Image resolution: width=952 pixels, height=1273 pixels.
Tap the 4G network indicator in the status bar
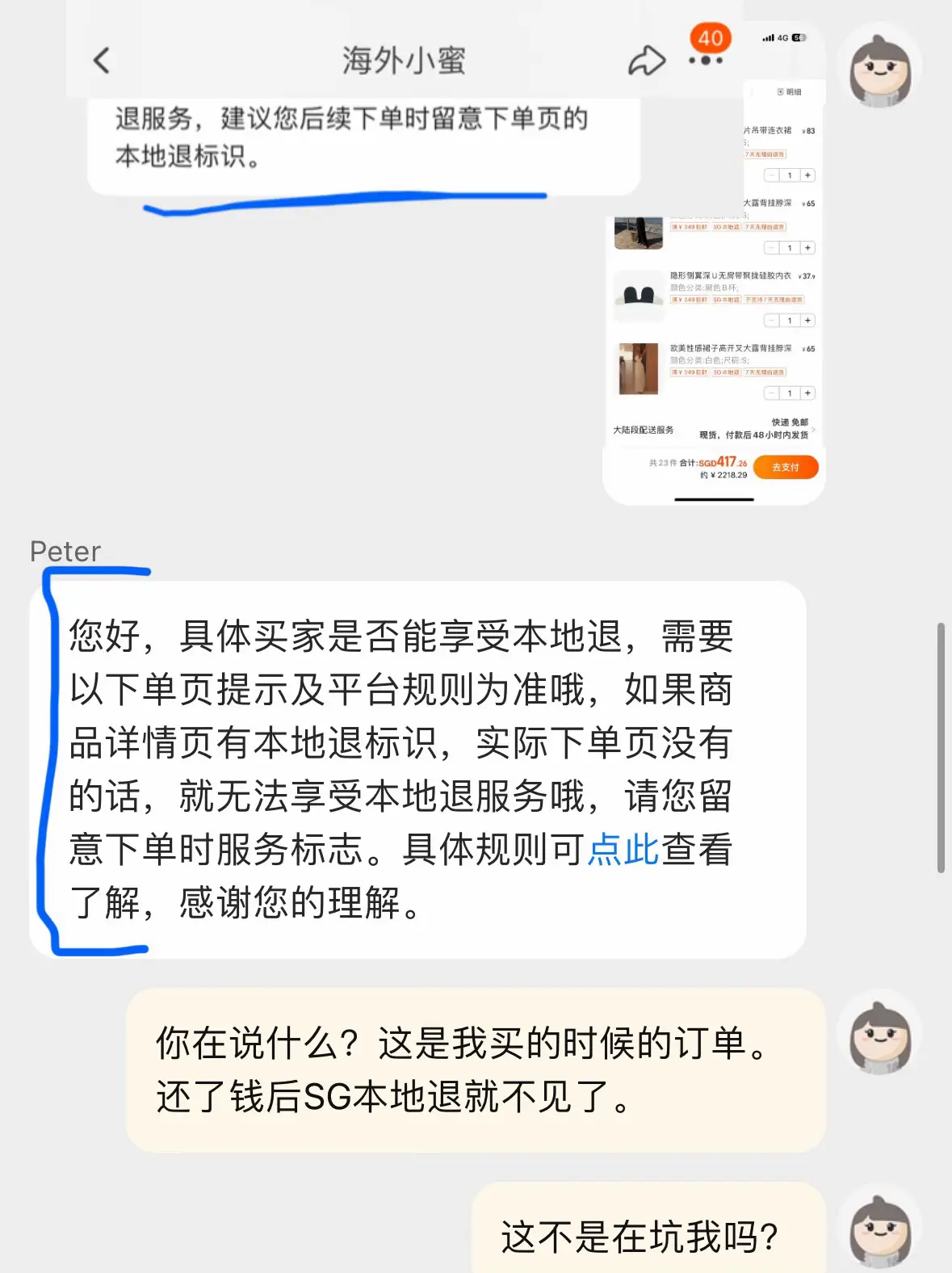(x=782, y=36)
